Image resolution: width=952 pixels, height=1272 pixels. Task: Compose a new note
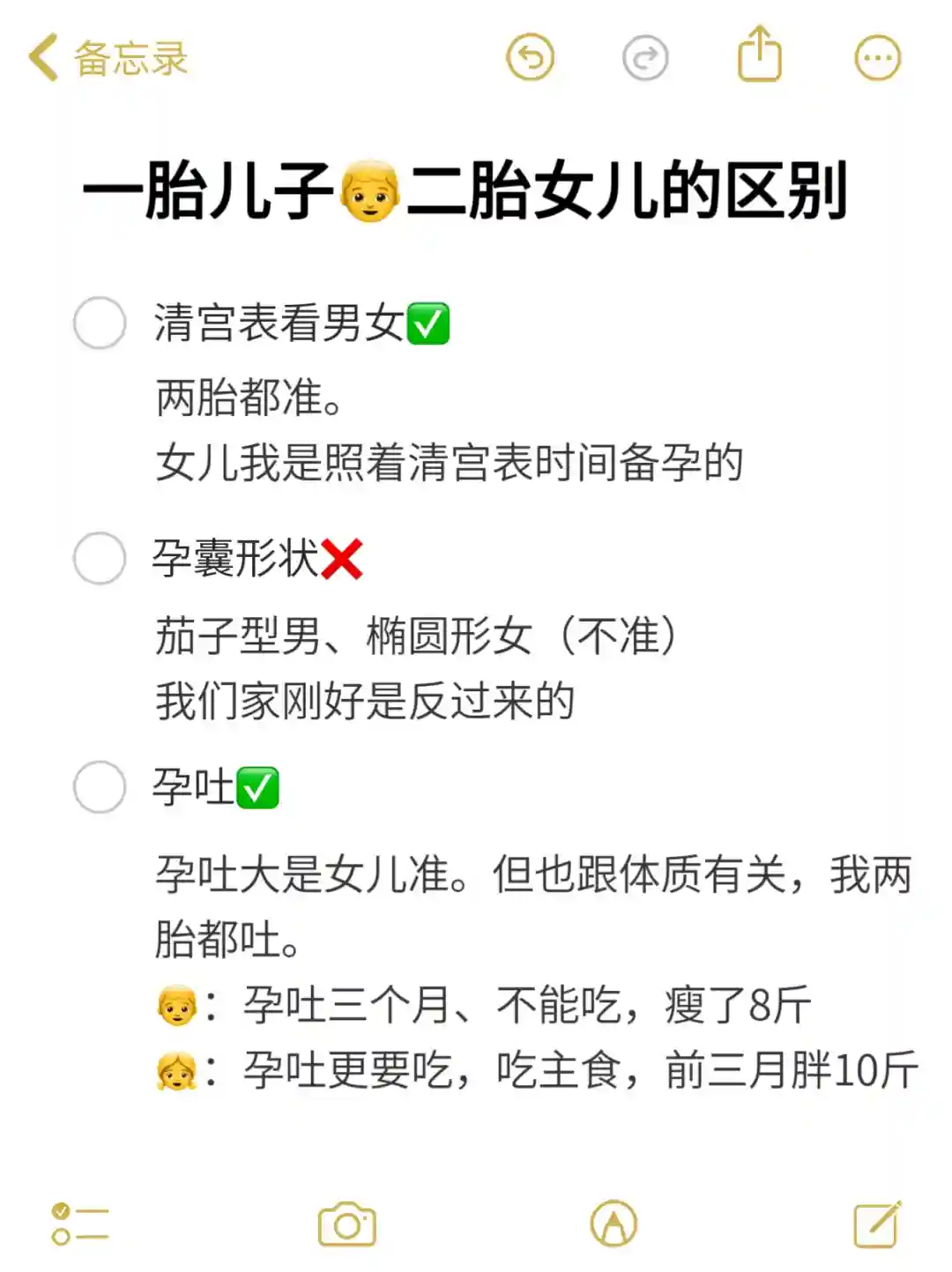click(x=877, y=1224)
